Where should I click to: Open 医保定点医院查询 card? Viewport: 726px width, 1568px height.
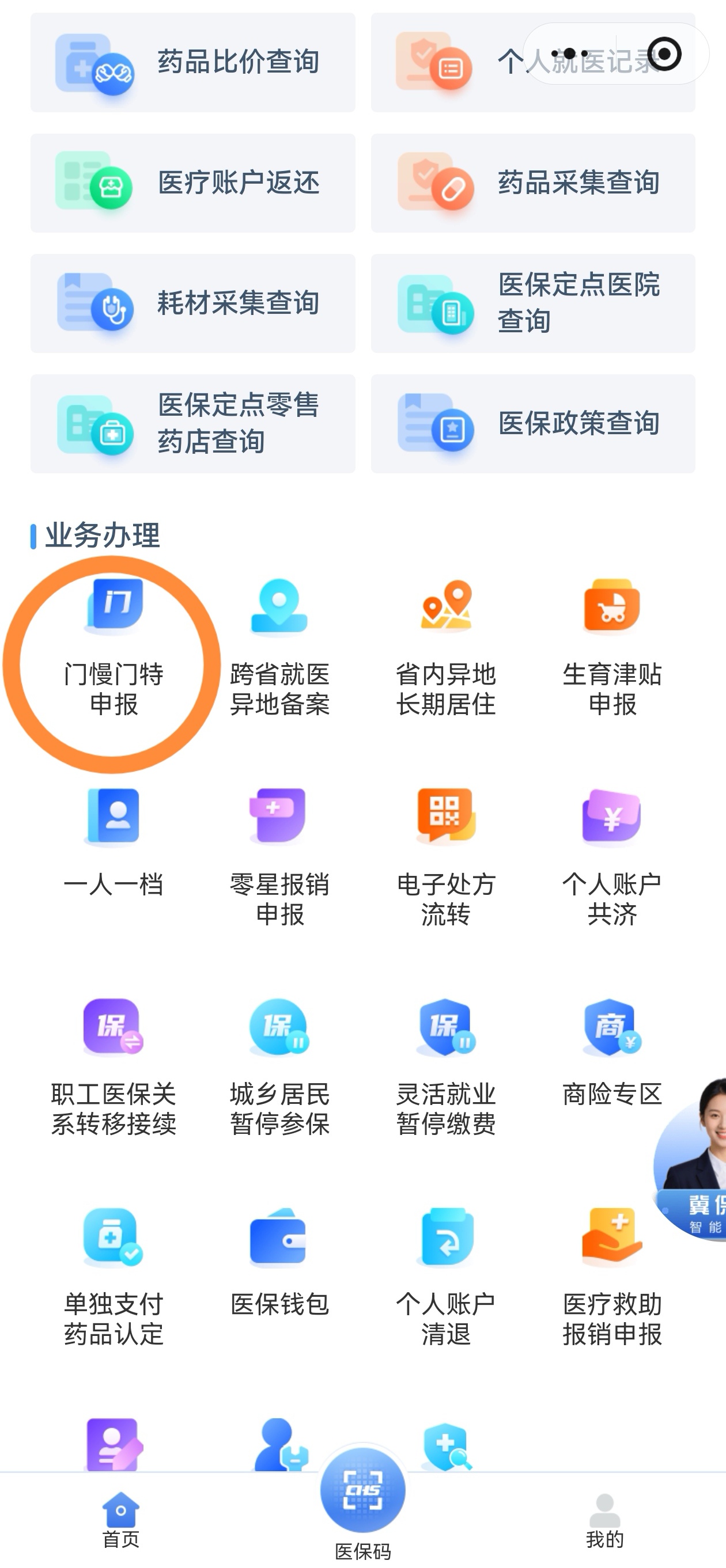pos(533,303)
